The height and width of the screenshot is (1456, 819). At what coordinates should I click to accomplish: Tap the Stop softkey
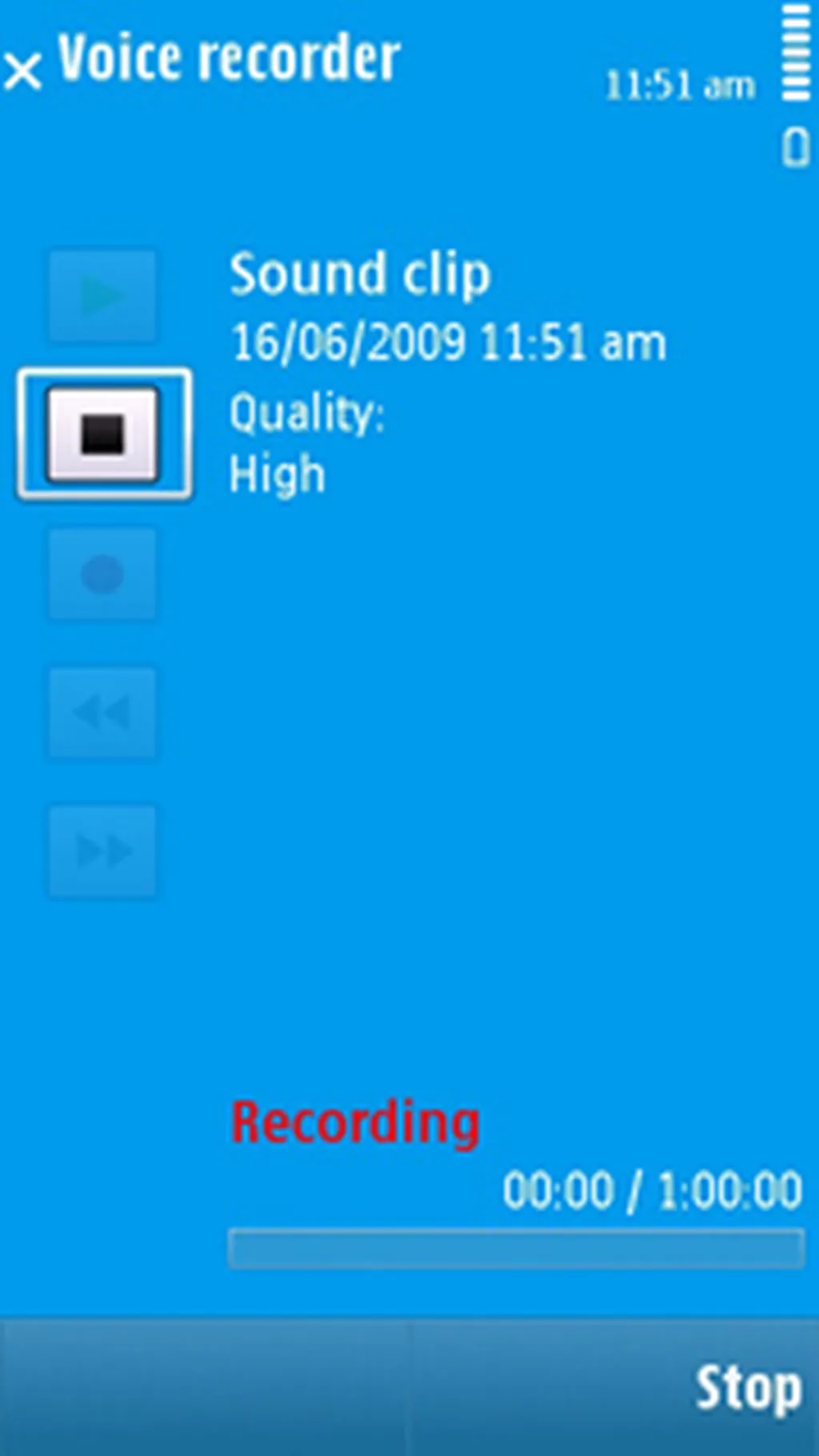[747, 1390]
